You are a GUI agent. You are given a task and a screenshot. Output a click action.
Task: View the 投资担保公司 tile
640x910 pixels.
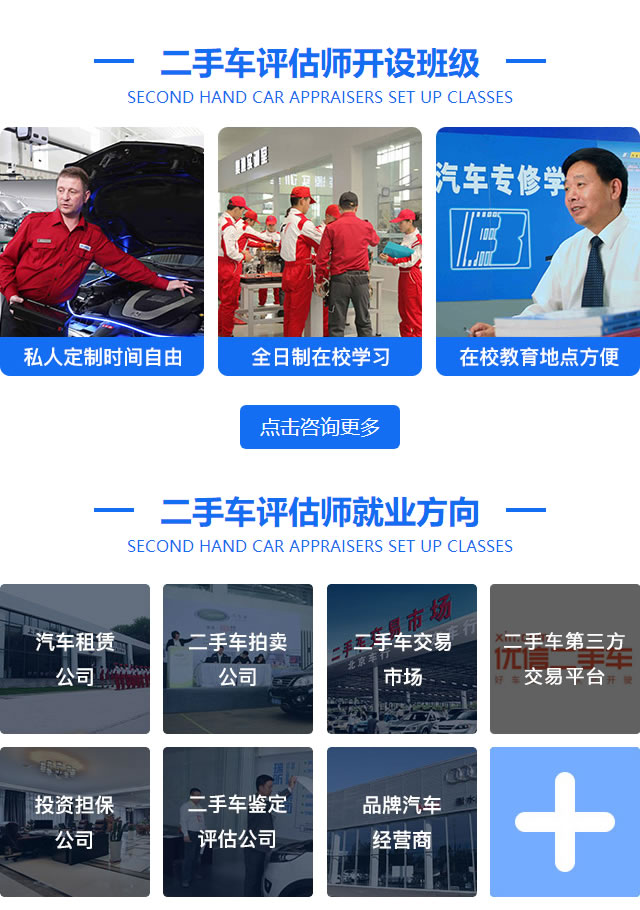tap(75, 822)
